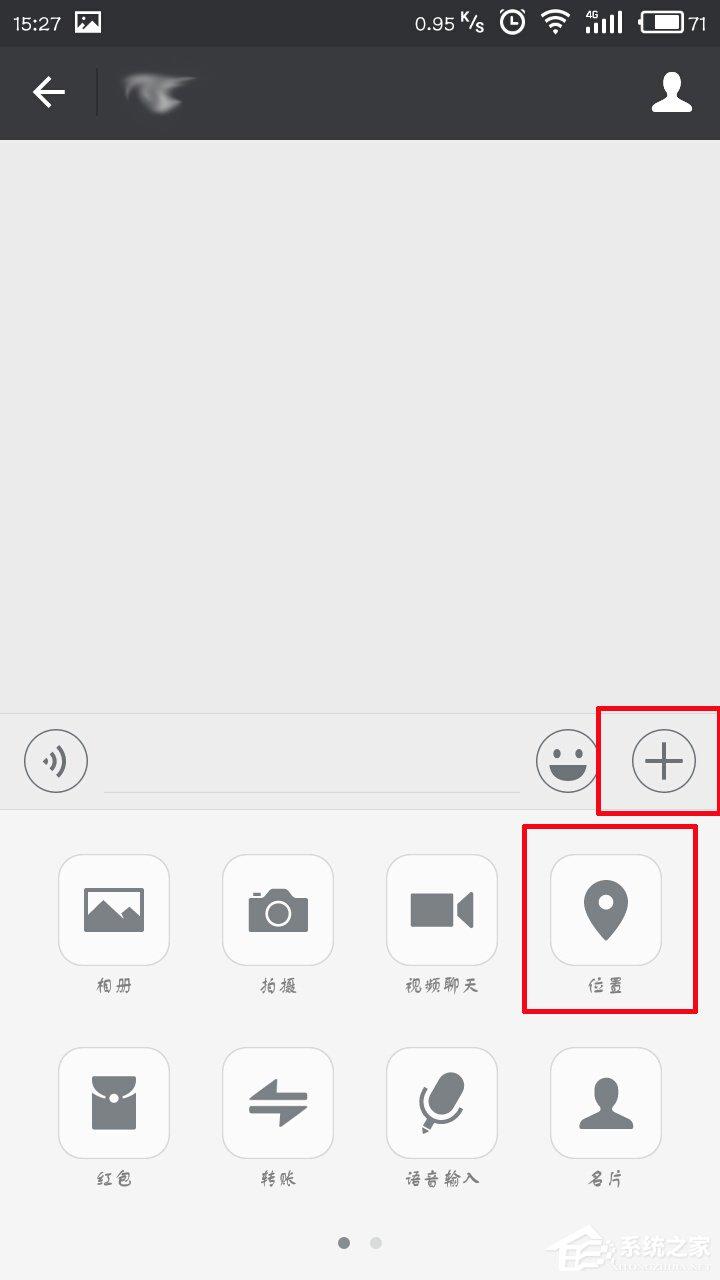
Task: Open the contact profile icon
Action: [x=671, y=93]
